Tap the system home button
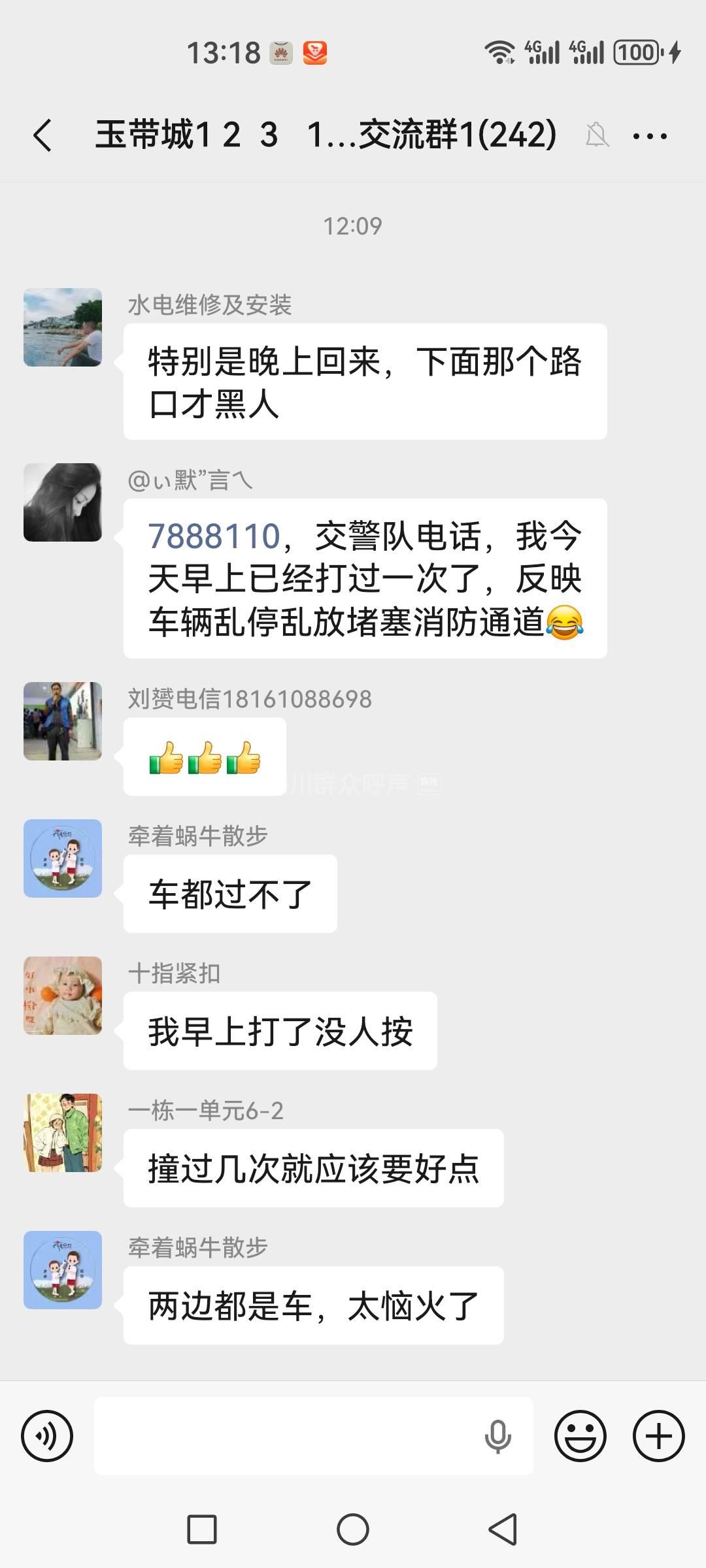The image size is (706, 1568). [x=353, y=1529]
